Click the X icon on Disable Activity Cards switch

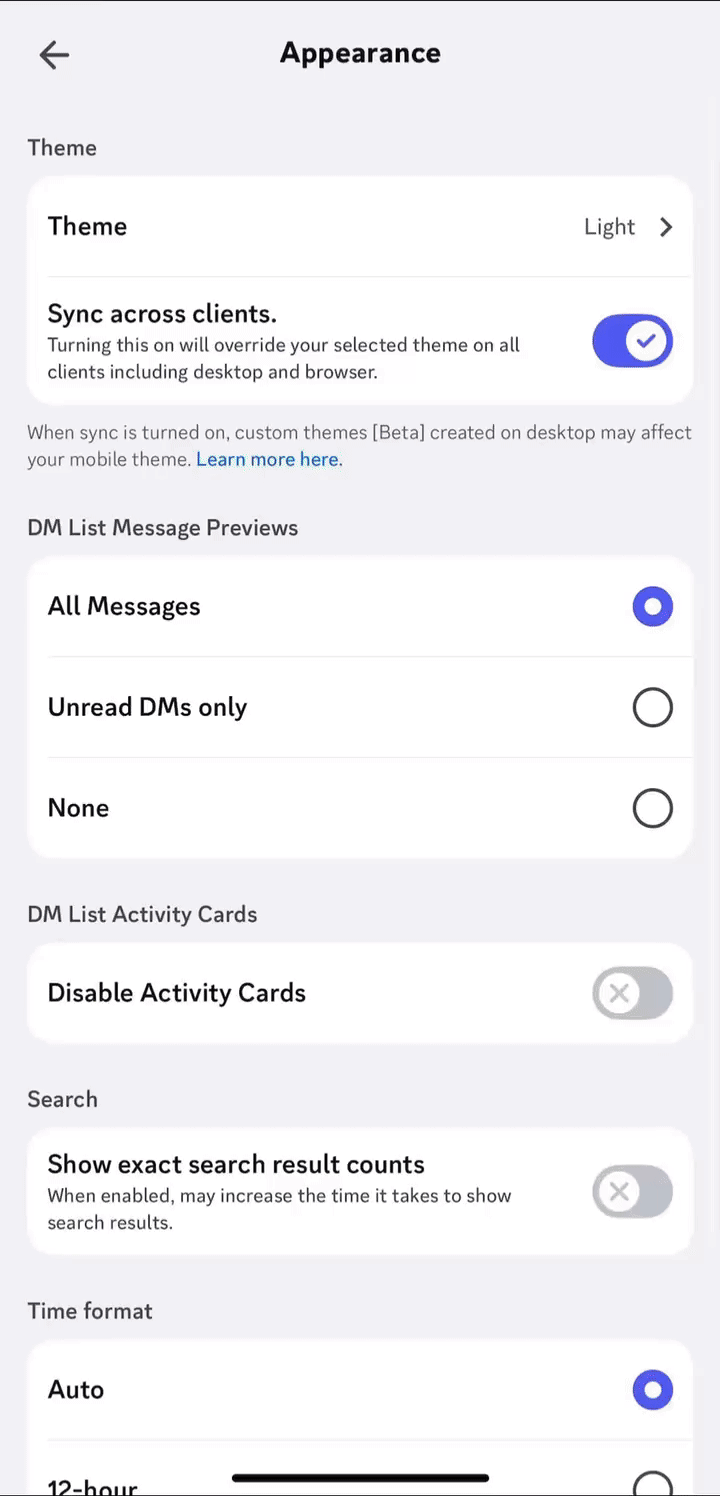619,993
